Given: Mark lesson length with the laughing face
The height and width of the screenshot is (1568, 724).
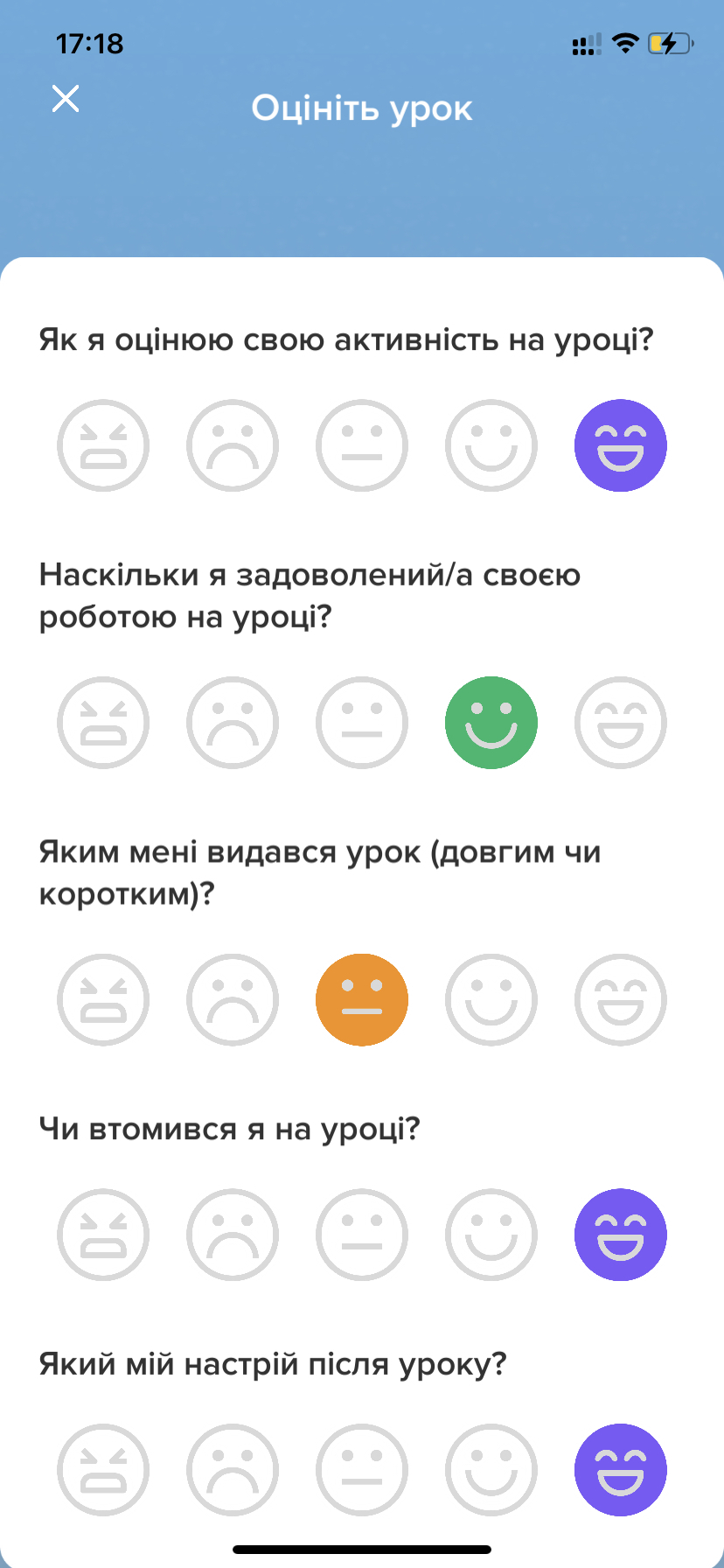Looking at the screenshot, I should point(621,999).
